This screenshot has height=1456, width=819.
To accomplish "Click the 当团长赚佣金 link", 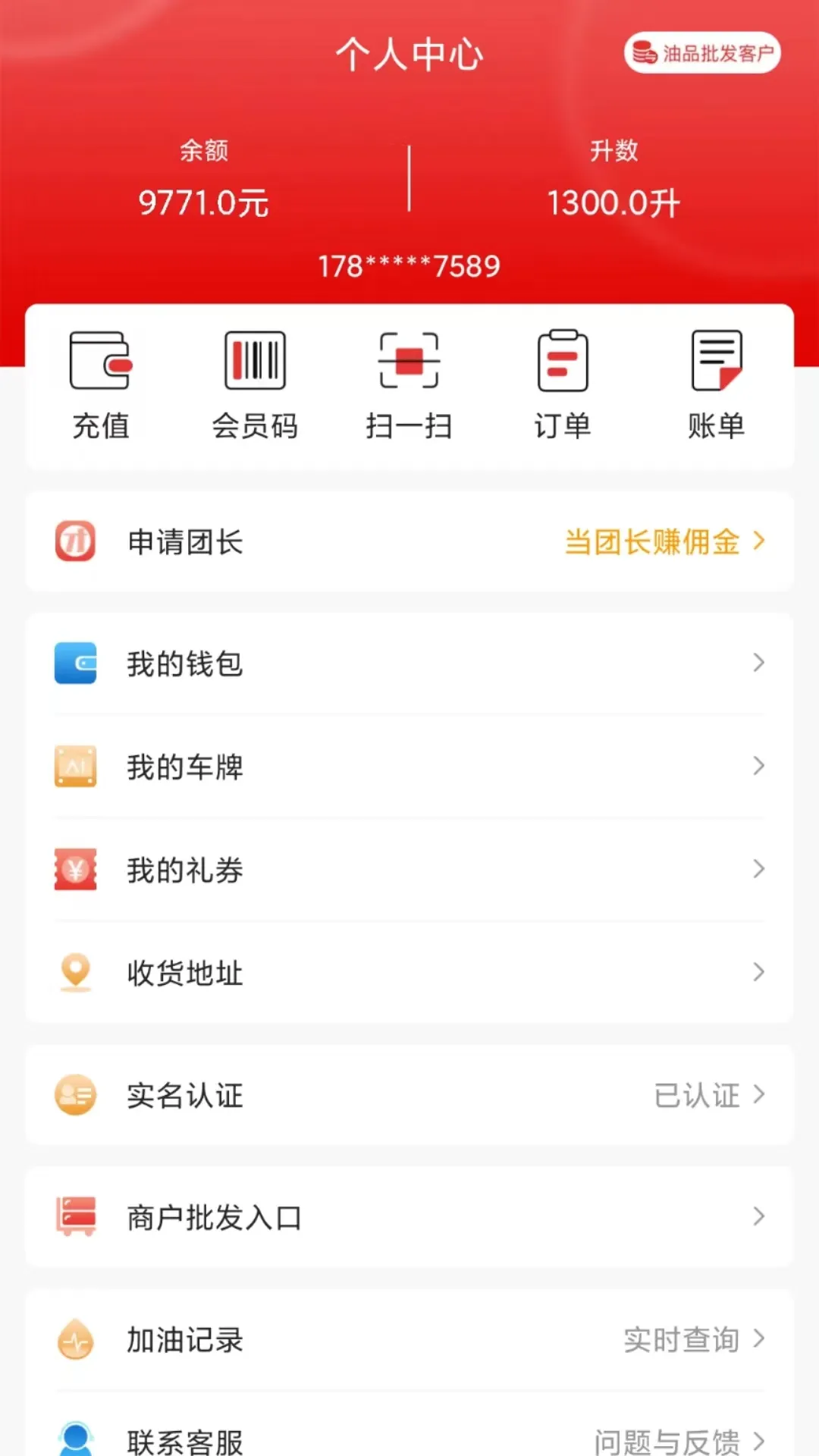I will (651, 541).
